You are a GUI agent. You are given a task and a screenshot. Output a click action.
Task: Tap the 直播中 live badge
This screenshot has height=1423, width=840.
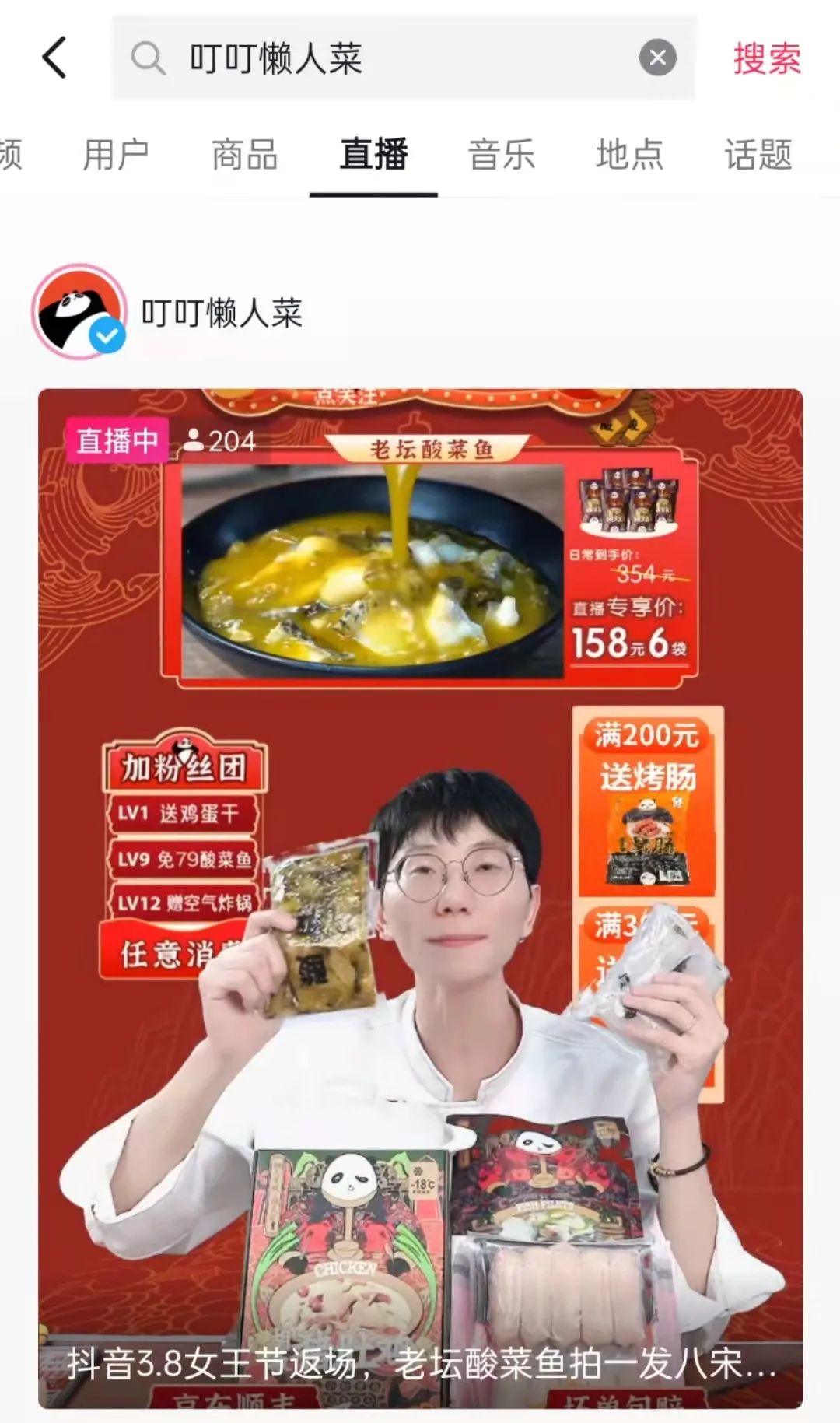[117, 440]
